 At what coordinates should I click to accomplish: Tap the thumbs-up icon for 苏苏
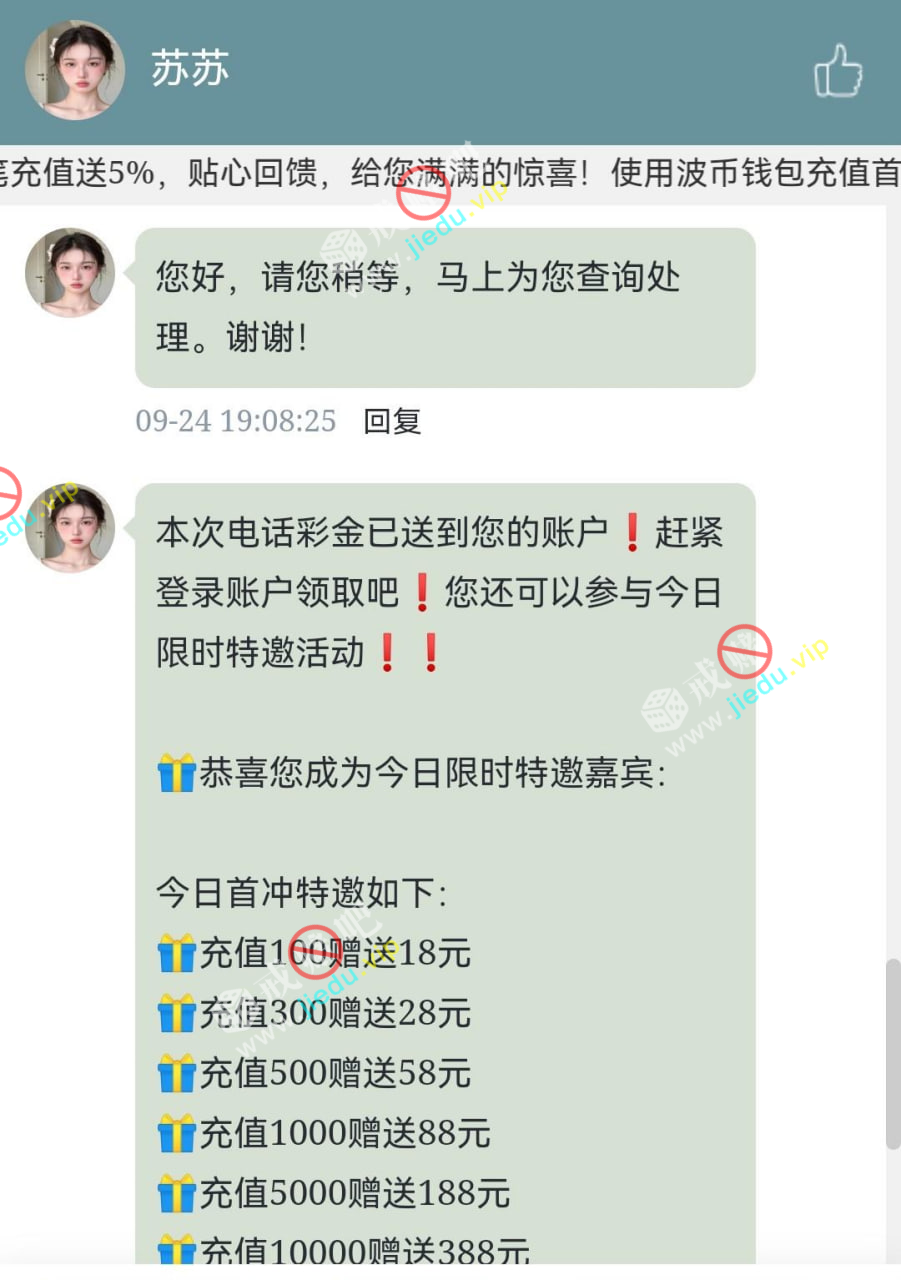click(837, 71)
